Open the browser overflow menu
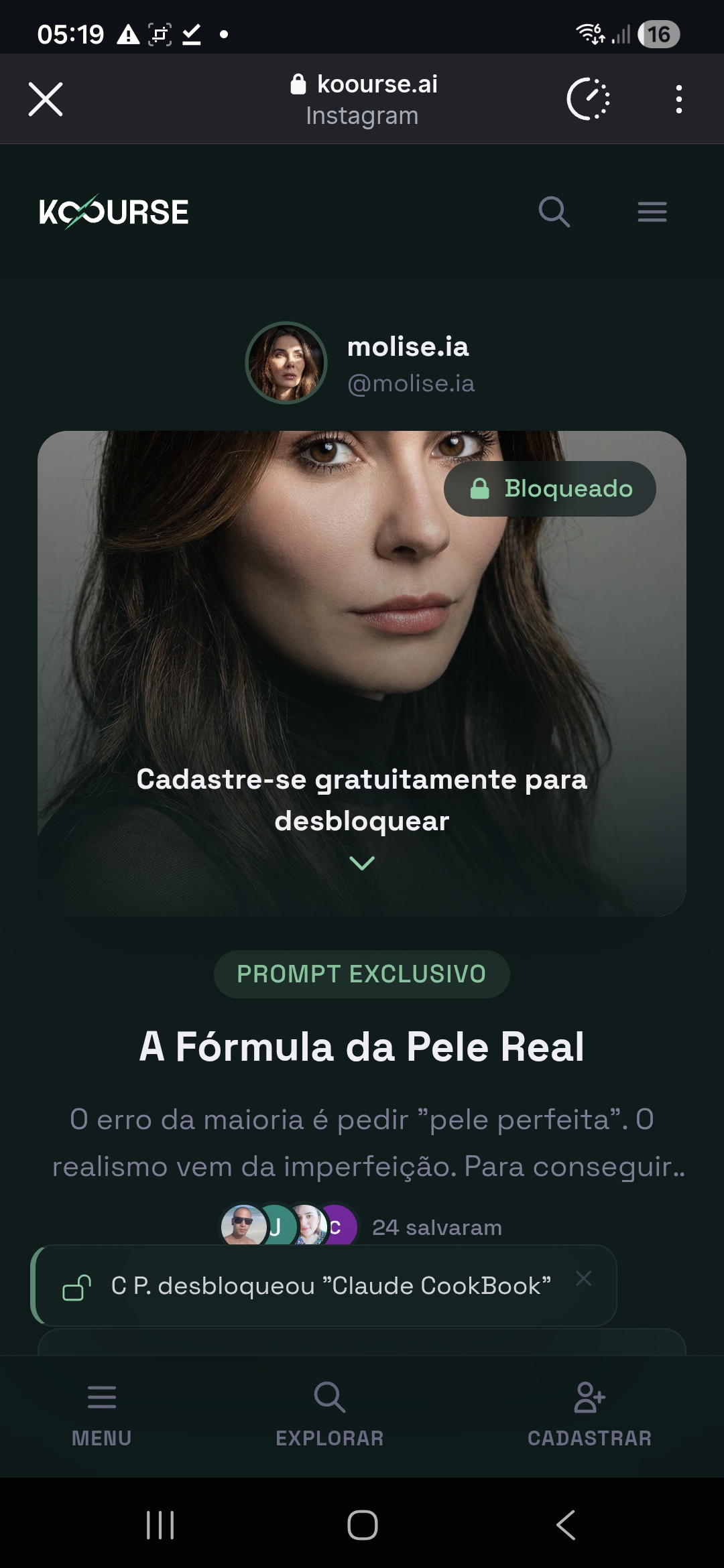The height and width of the screenshot is (1568, 724). tap(678, 99)
